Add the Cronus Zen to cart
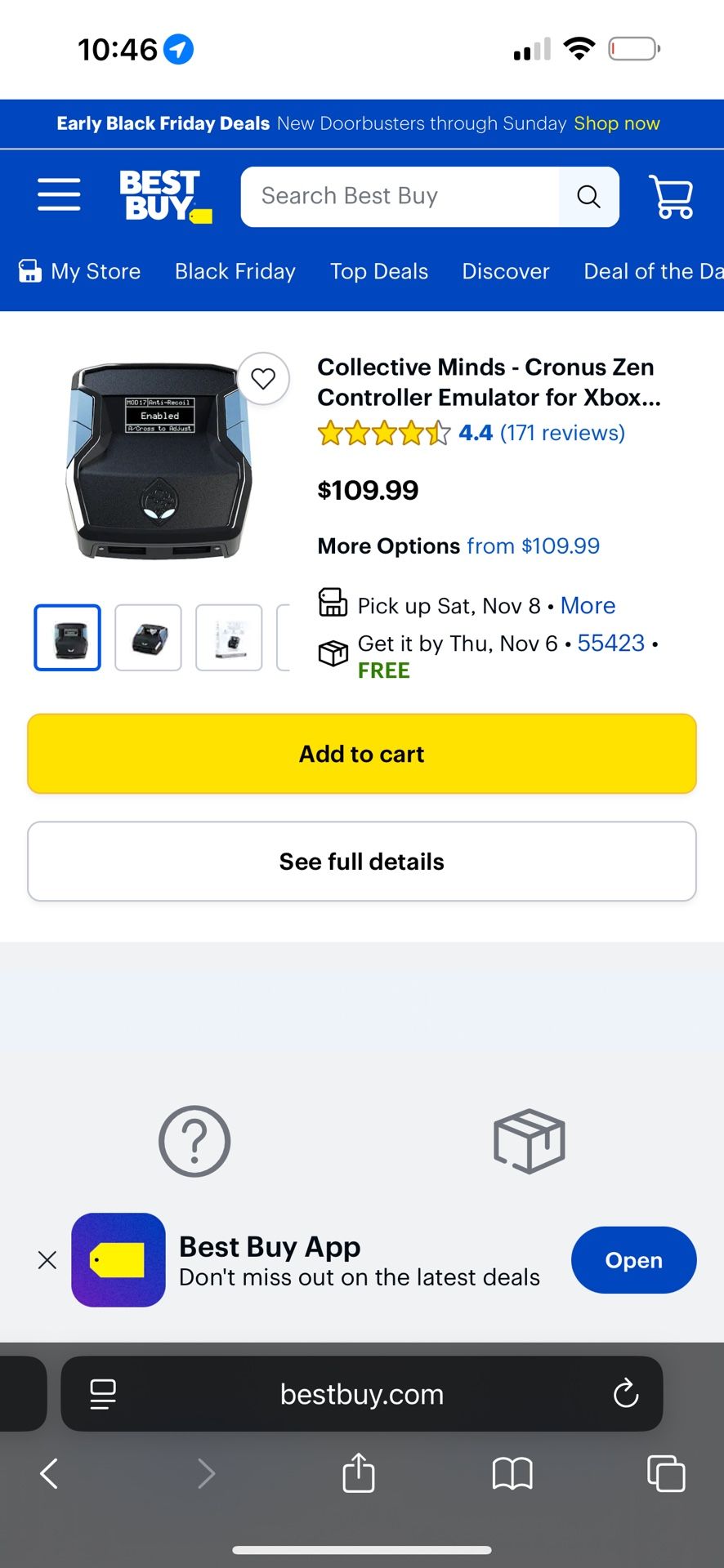 361,754
